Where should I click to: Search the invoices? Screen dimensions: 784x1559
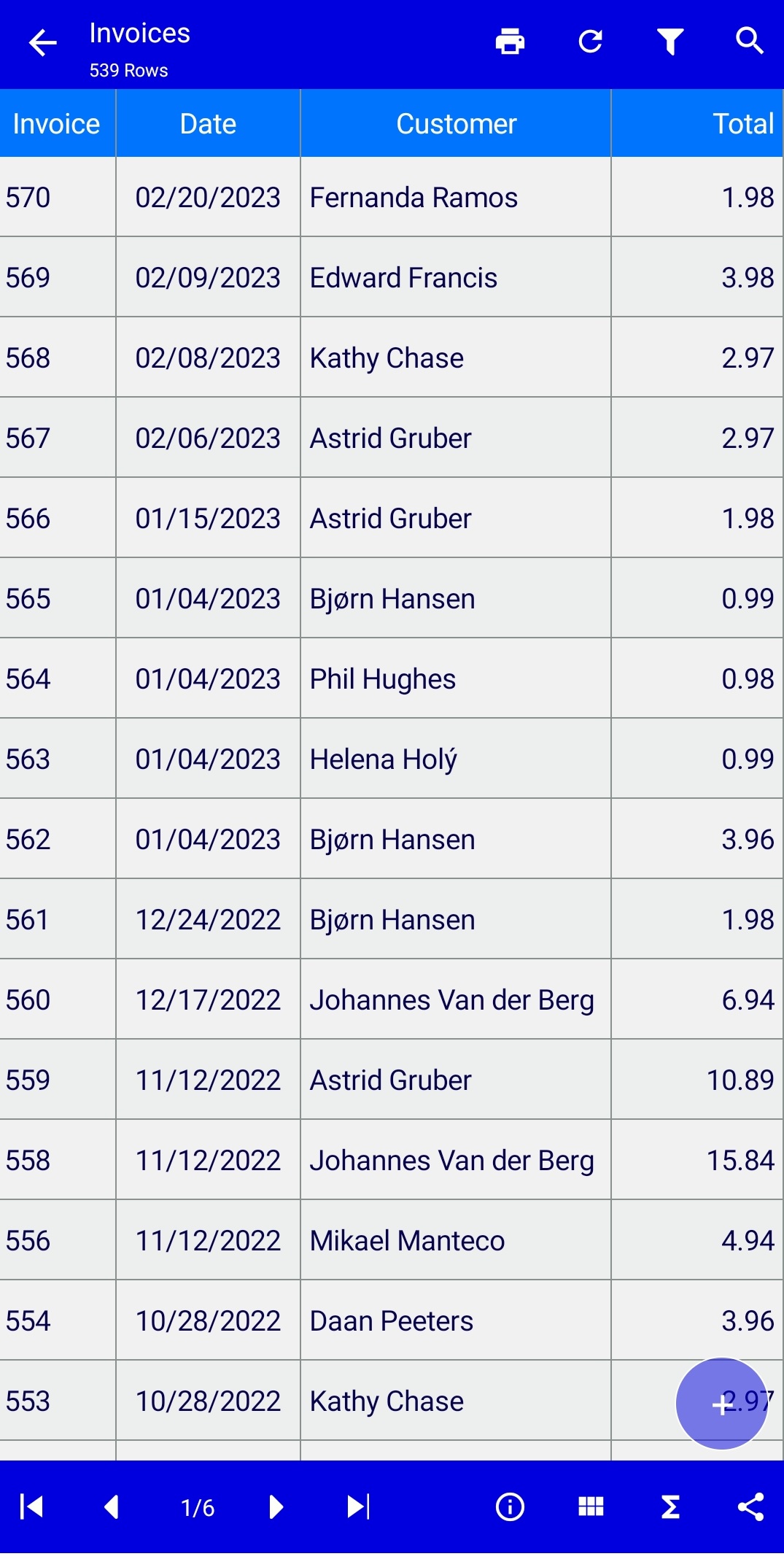click(x=750, y=42)
